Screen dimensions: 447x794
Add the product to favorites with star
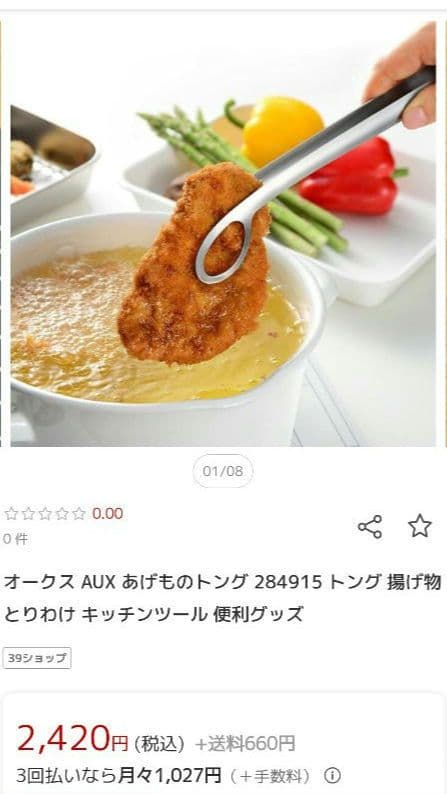click(420, 526)
